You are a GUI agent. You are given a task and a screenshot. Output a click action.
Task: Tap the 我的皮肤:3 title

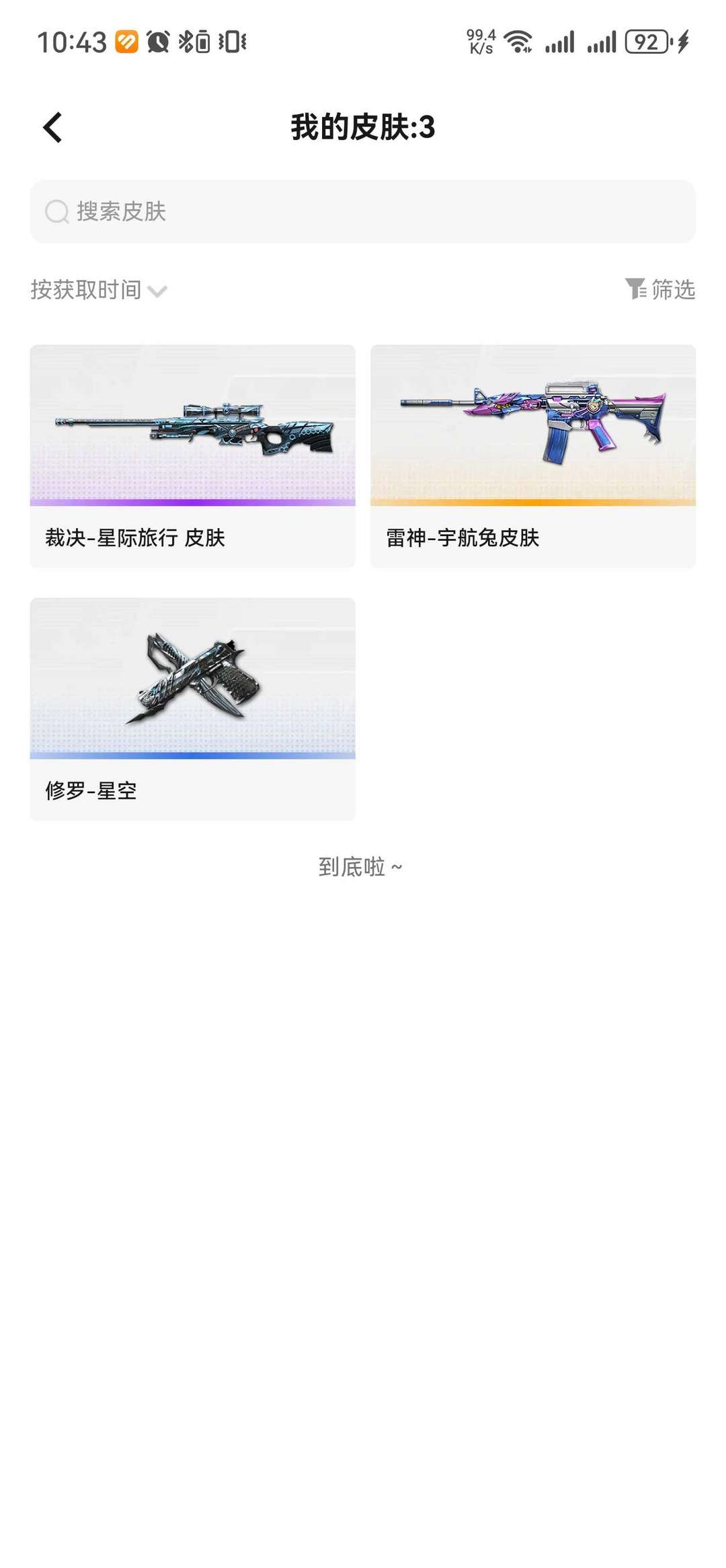pyautogui.click(x=363, y=126)
